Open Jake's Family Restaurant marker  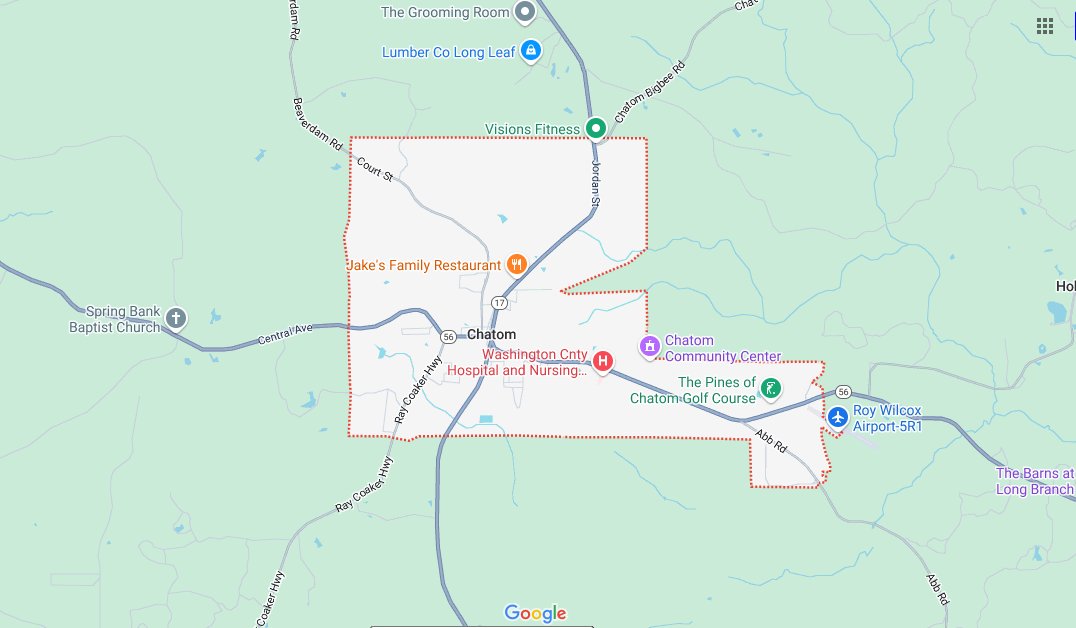pos(516,265)
